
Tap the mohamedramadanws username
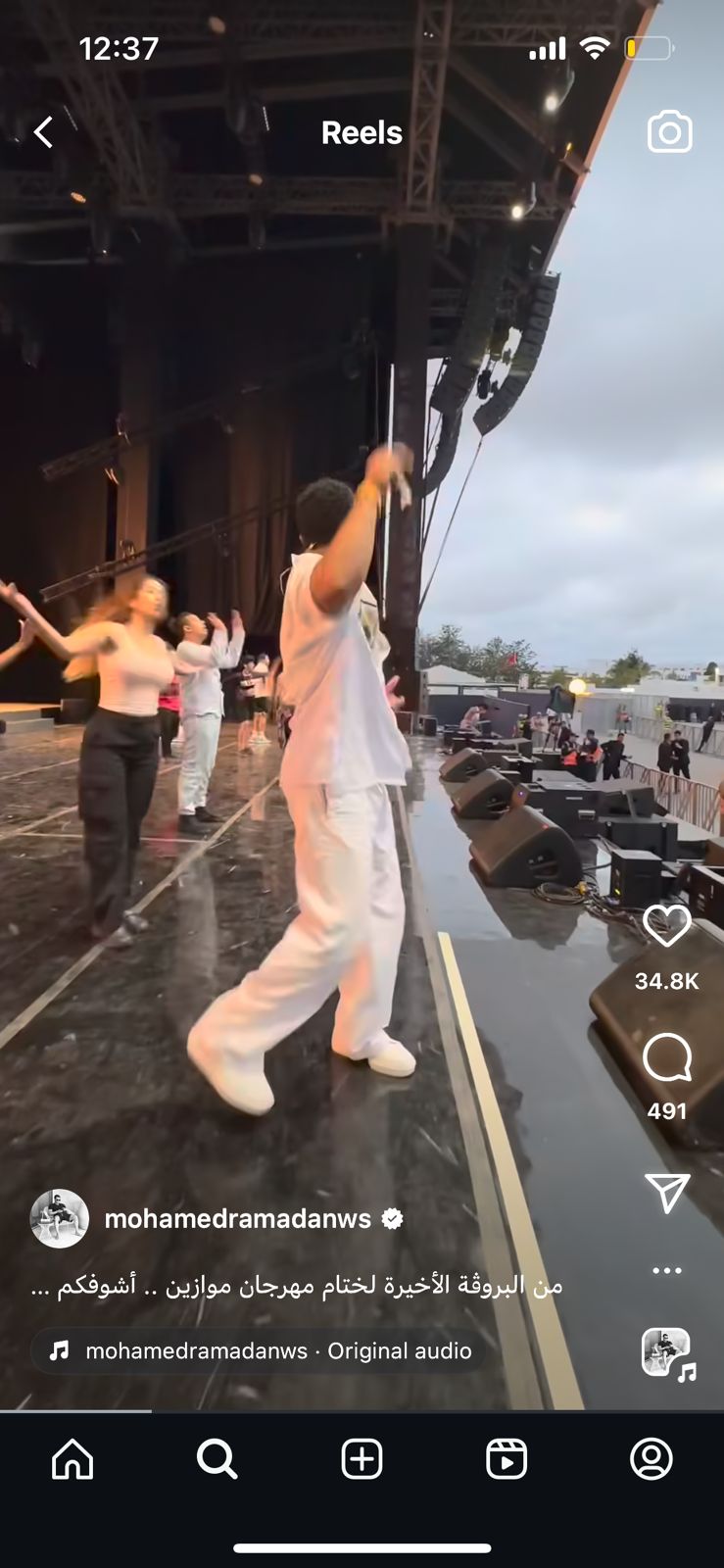(237, 1219)
